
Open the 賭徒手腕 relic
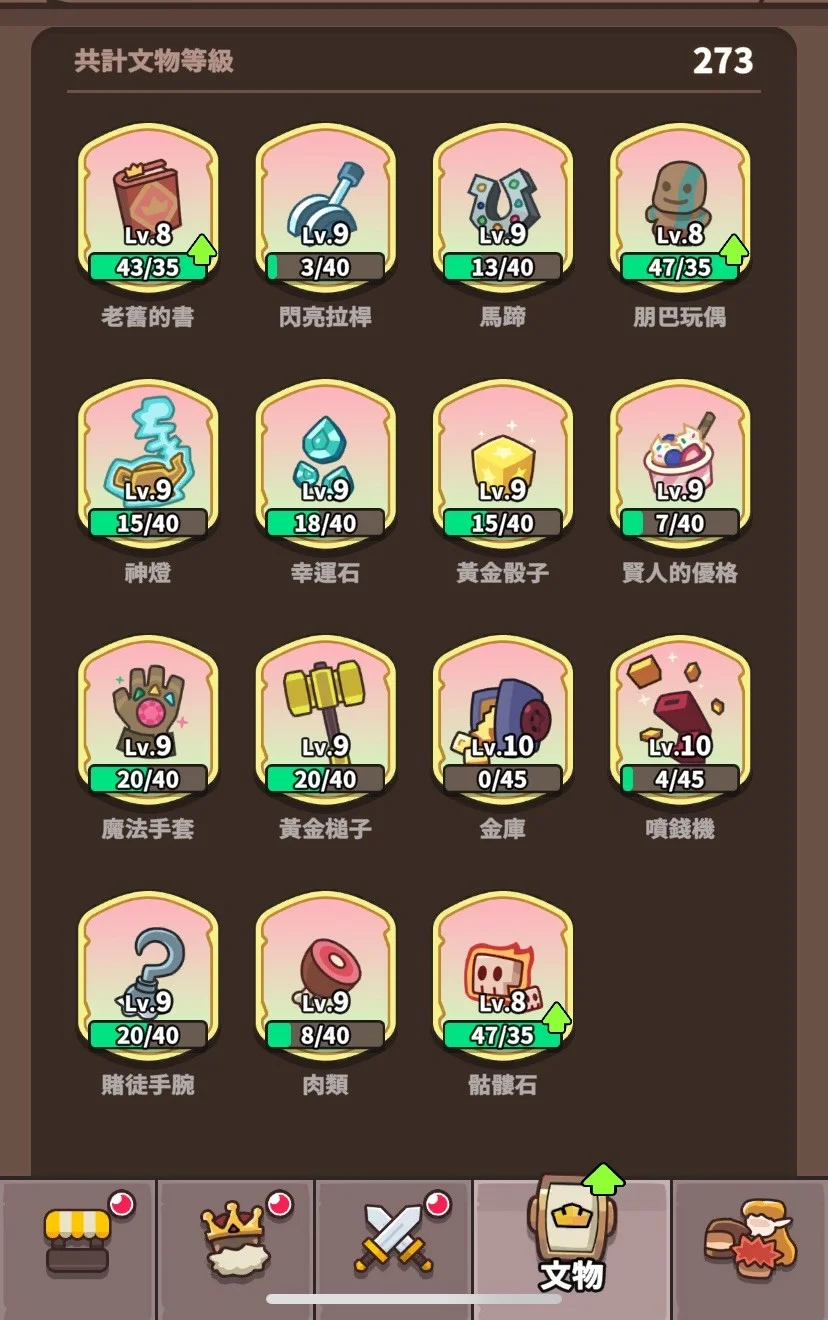[x=148, y=978]
